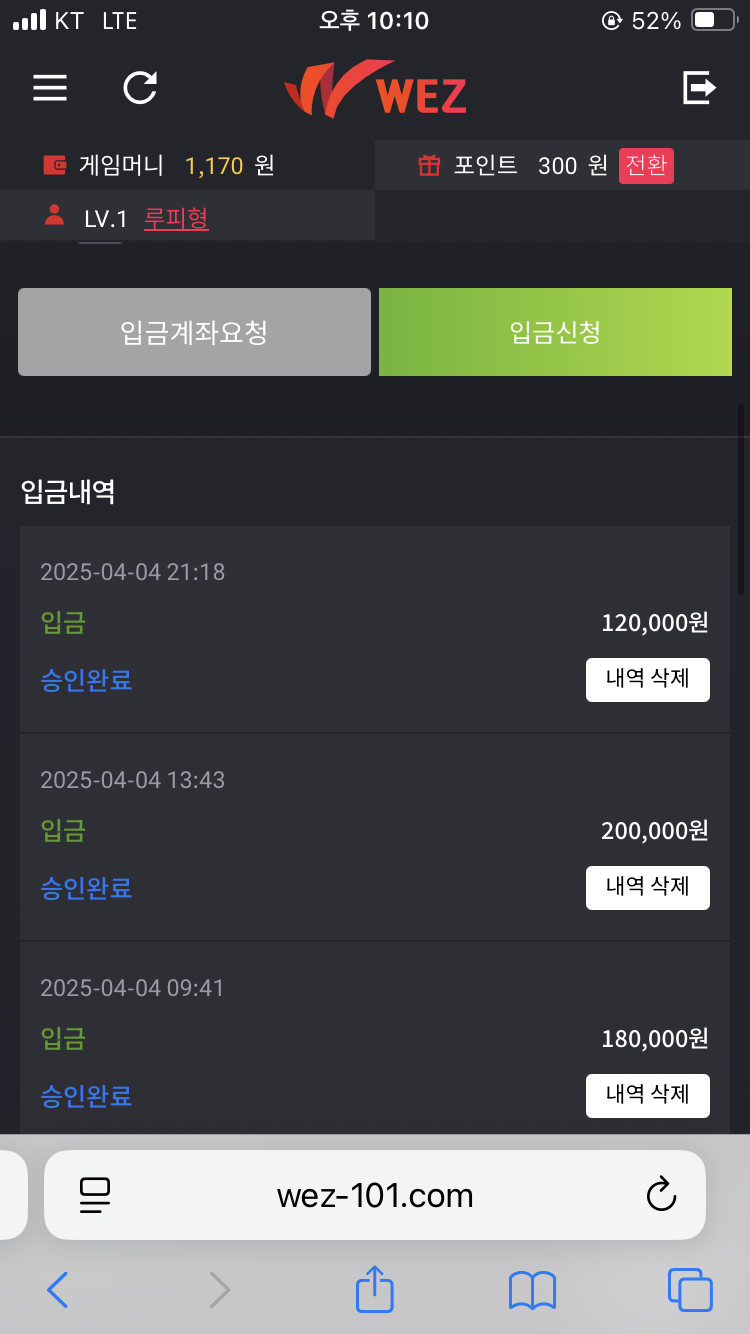Tap the logout icon at top right
Image resolution: width=750 pixels, height=1334 pixels.
700,88
